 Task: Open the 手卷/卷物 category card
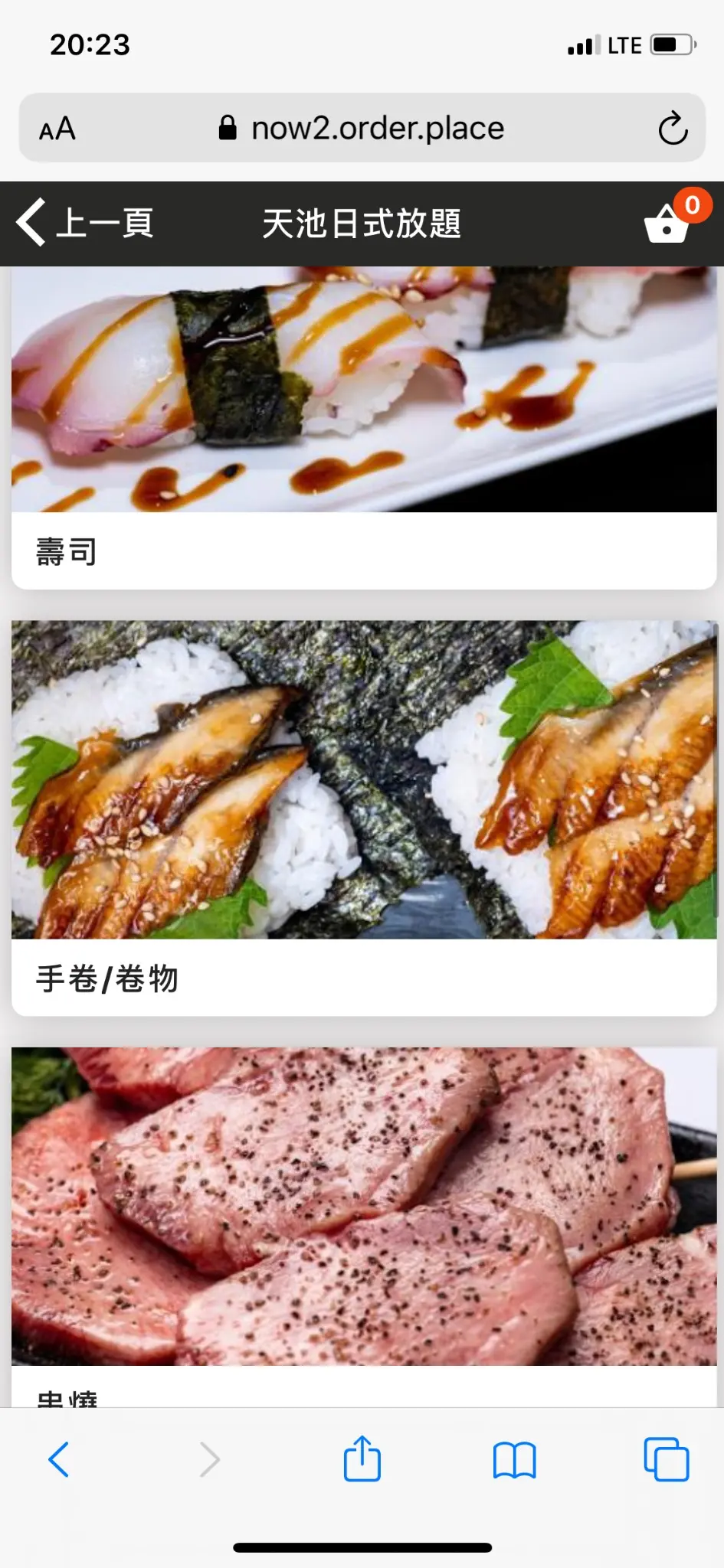pyautogui.click(x=364, y=818)
